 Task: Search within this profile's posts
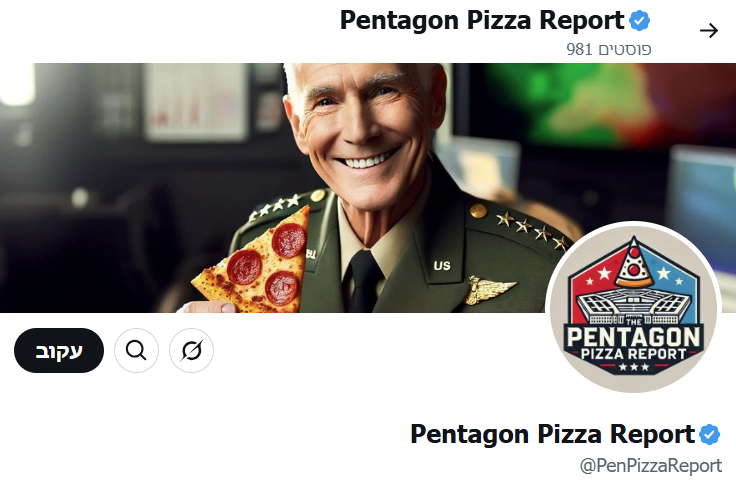tap(137, 350)
